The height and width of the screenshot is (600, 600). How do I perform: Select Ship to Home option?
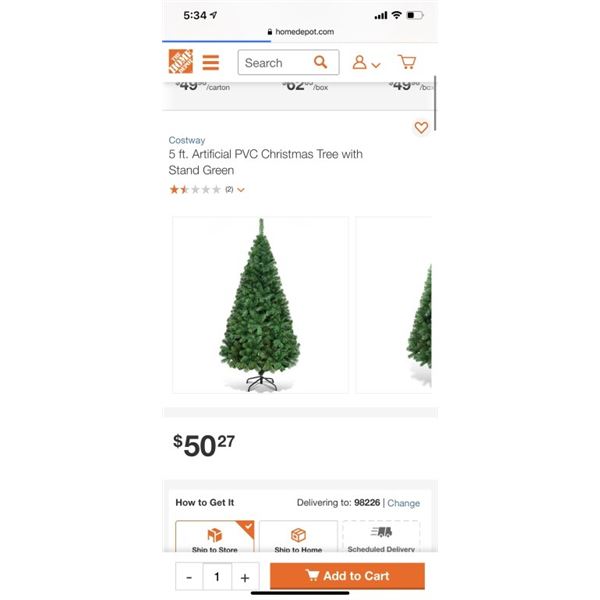pos(298,538)
